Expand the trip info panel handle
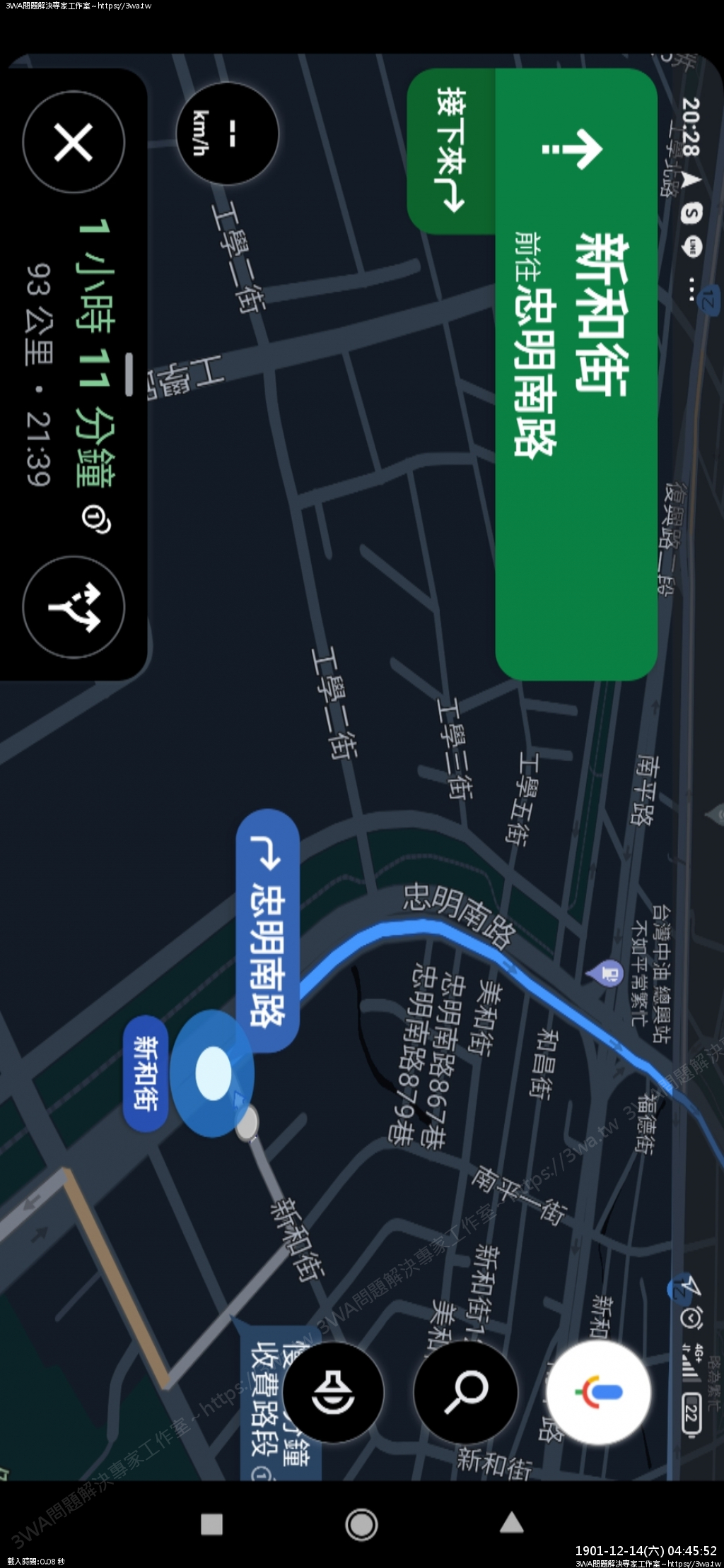The height and width of the screenshot is (1568, 724). [x=129, y=374]
